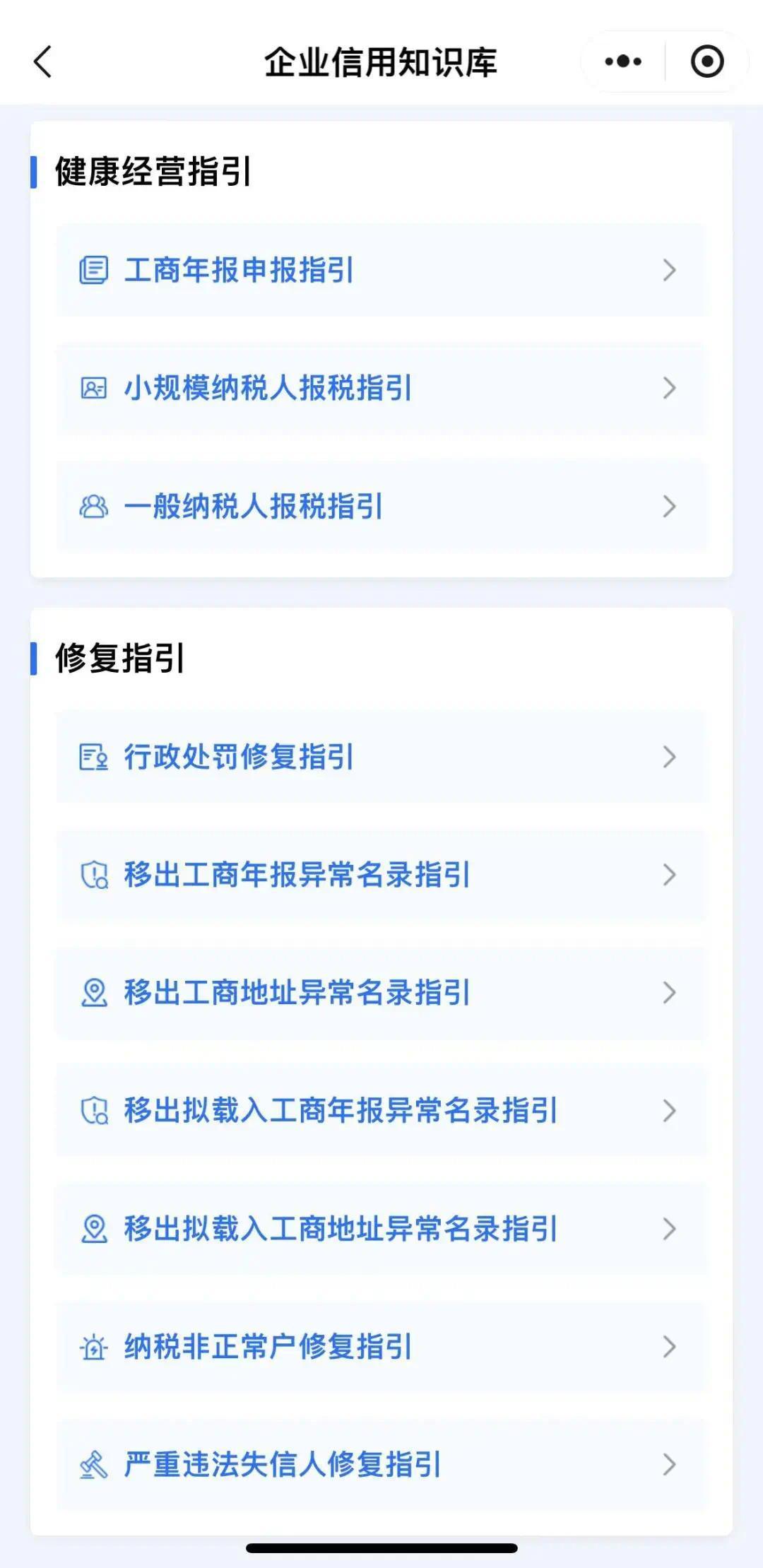Select 一般纳税人报税指引

tap(381, 506)
